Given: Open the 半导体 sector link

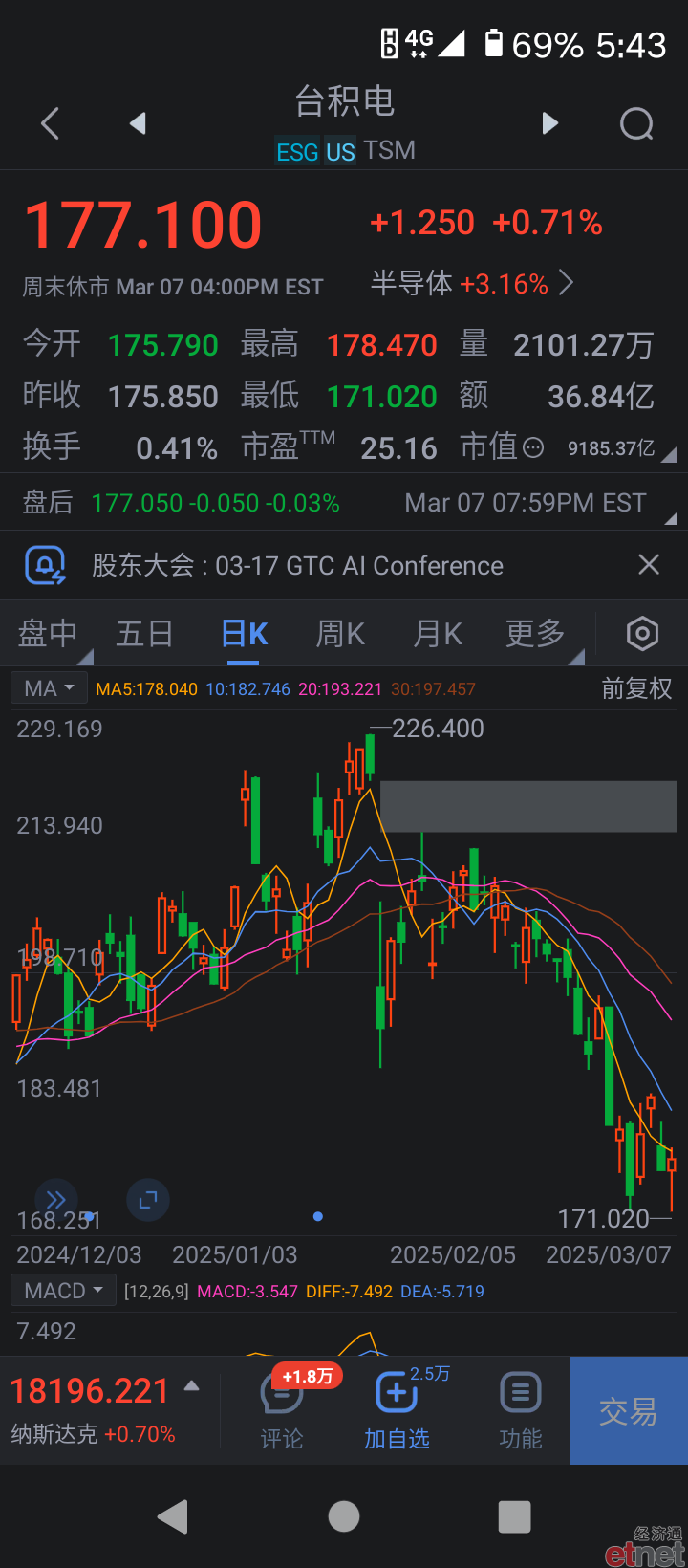Looking at the screenshot, I should point(472,283).
